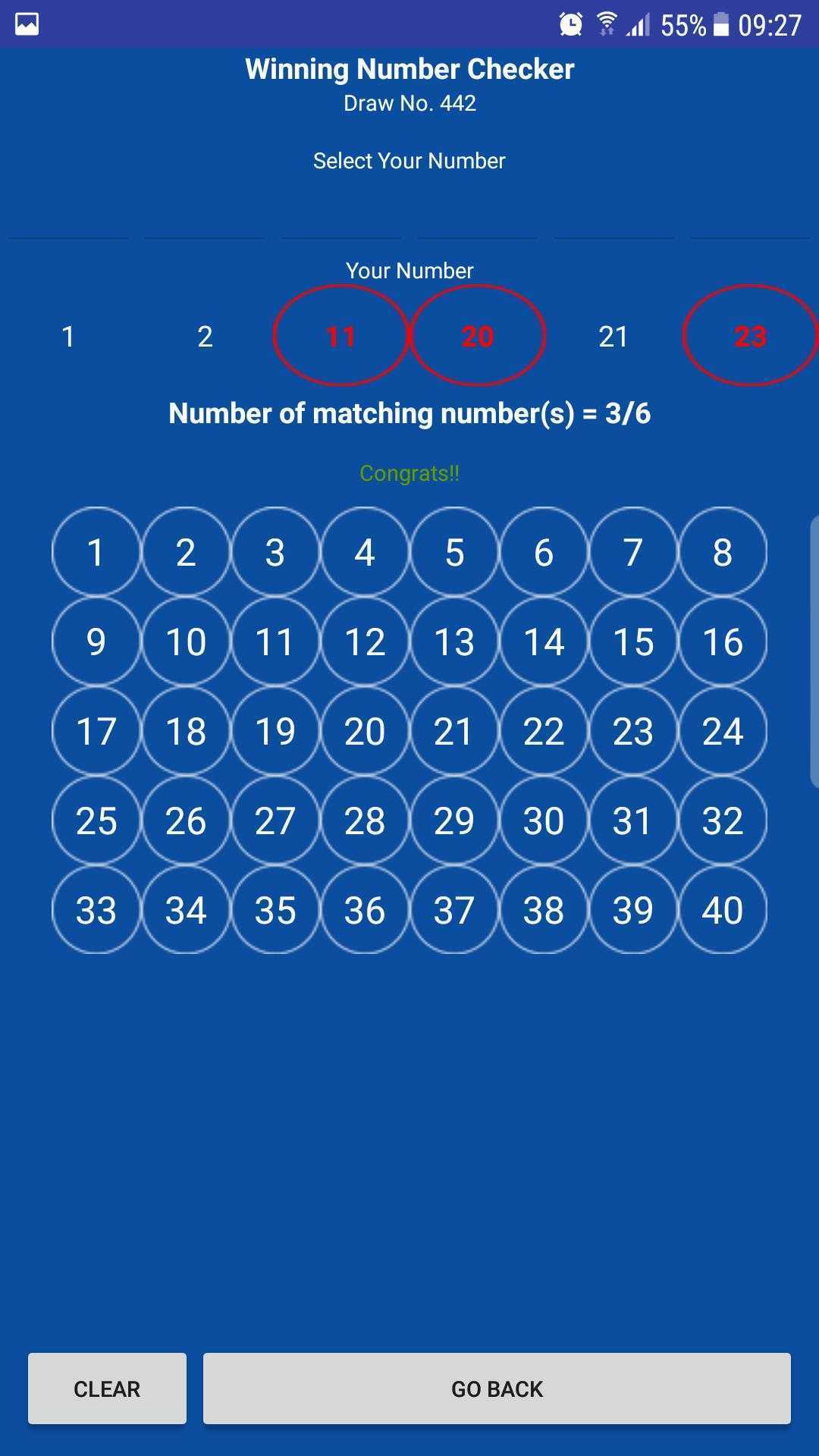819x1456 pixels.
Task: Choose number 38 from the grid
Action: 544,910
